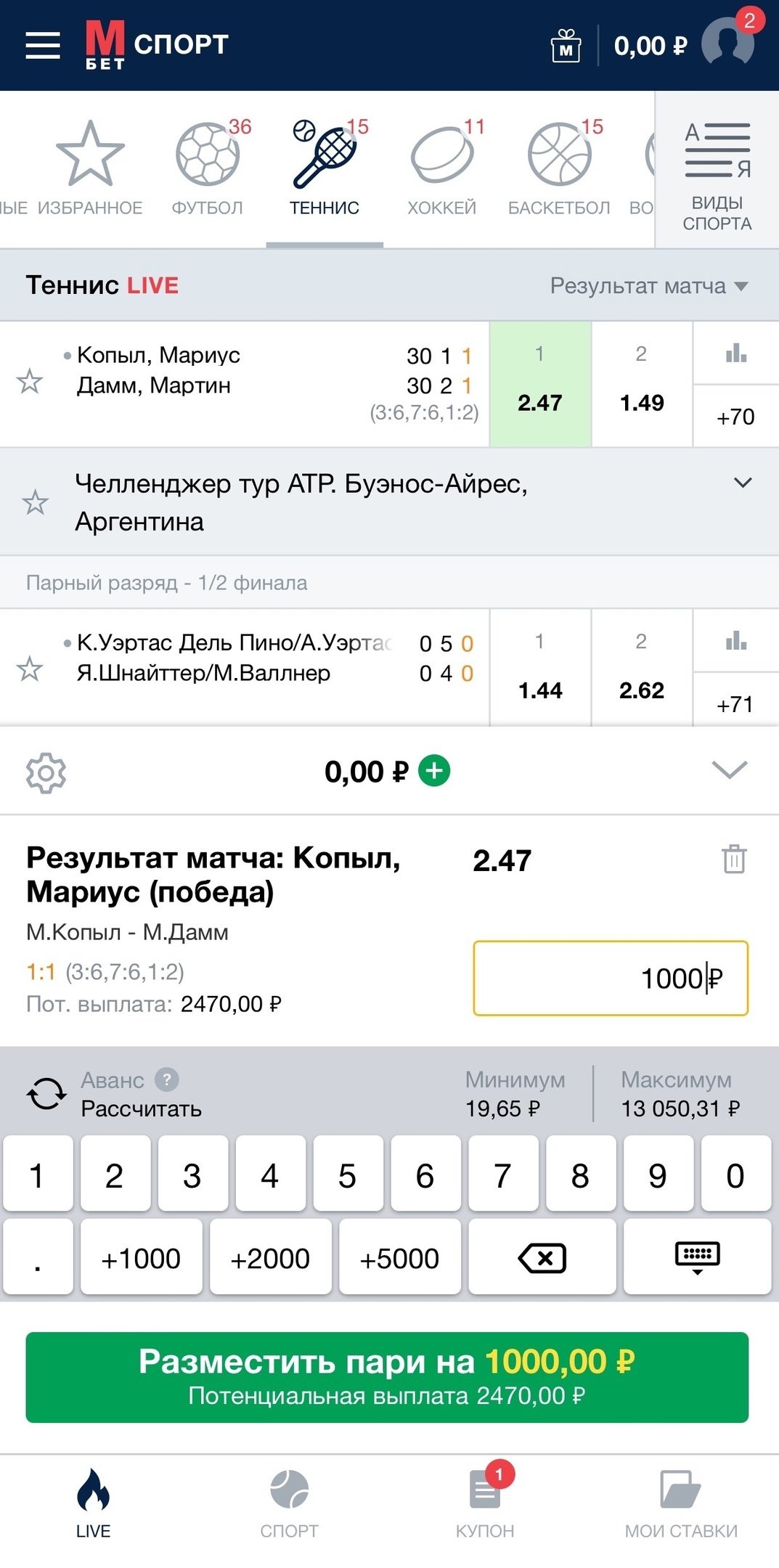This screenshot has height=1568, width=779.
Task: Open the gift bonuses icon
Action: click(x=566, y=46)
